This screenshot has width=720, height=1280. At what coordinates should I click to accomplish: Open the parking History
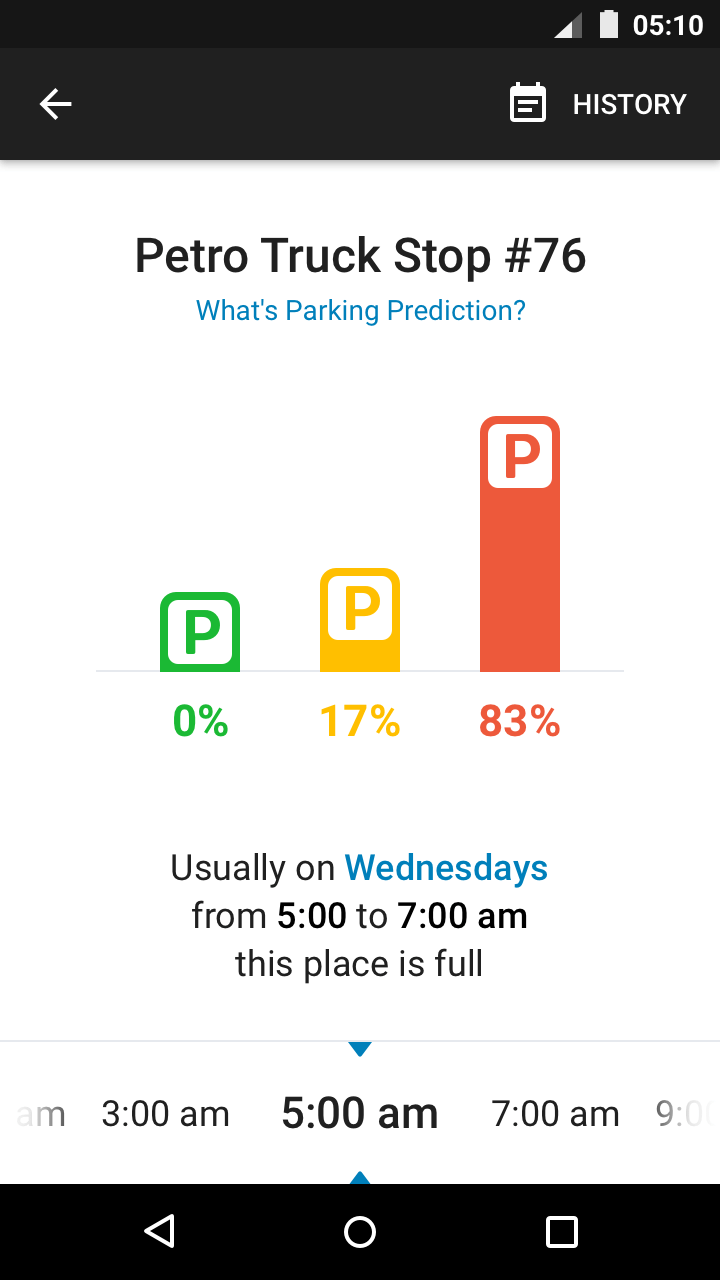[x=598, y=104]
